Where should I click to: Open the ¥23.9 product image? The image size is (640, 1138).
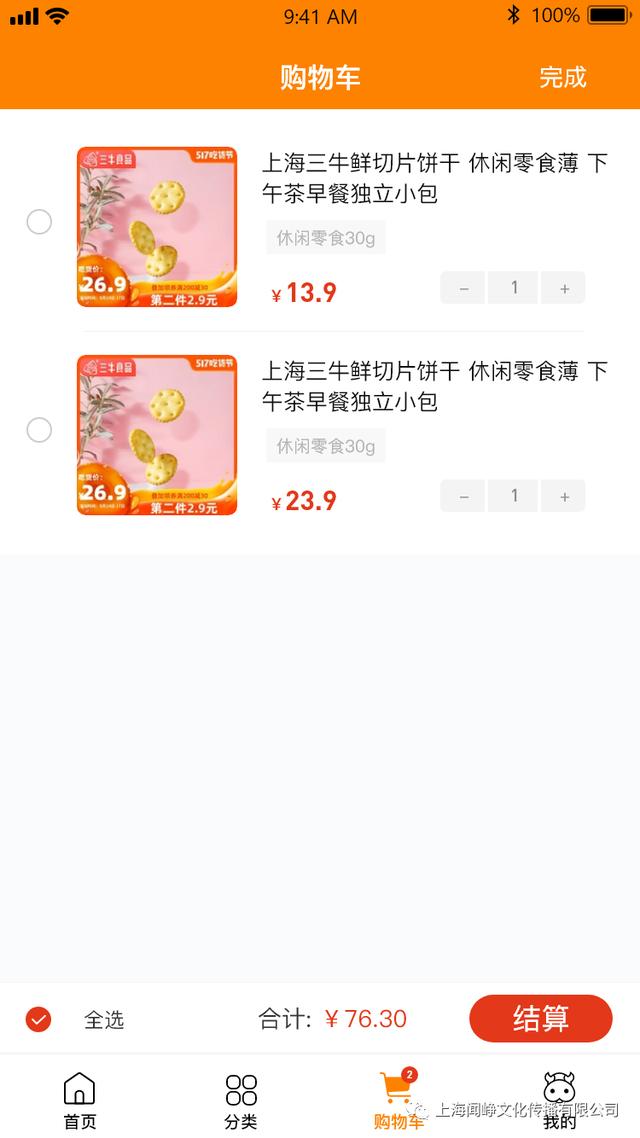[157, 435]
